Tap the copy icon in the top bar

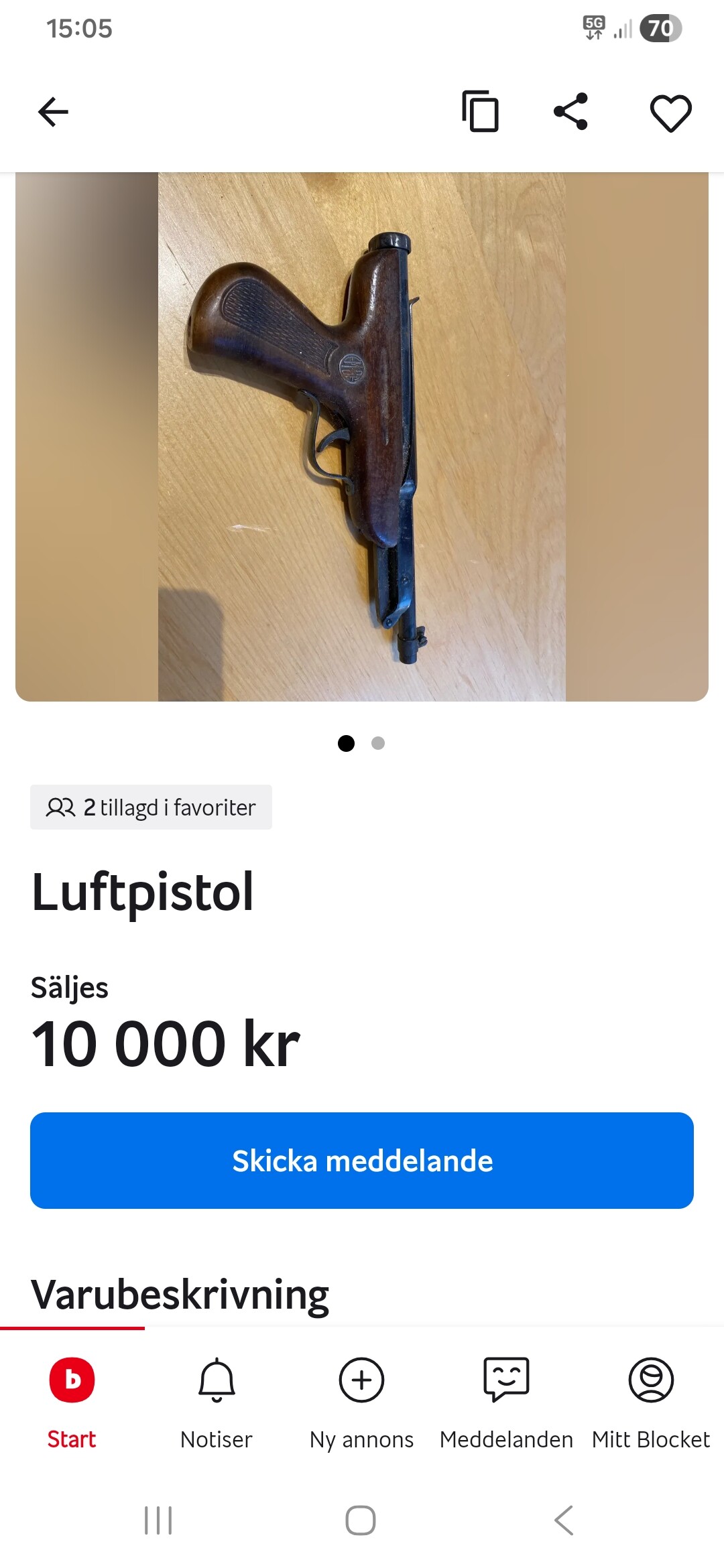(x=481, y=111)
